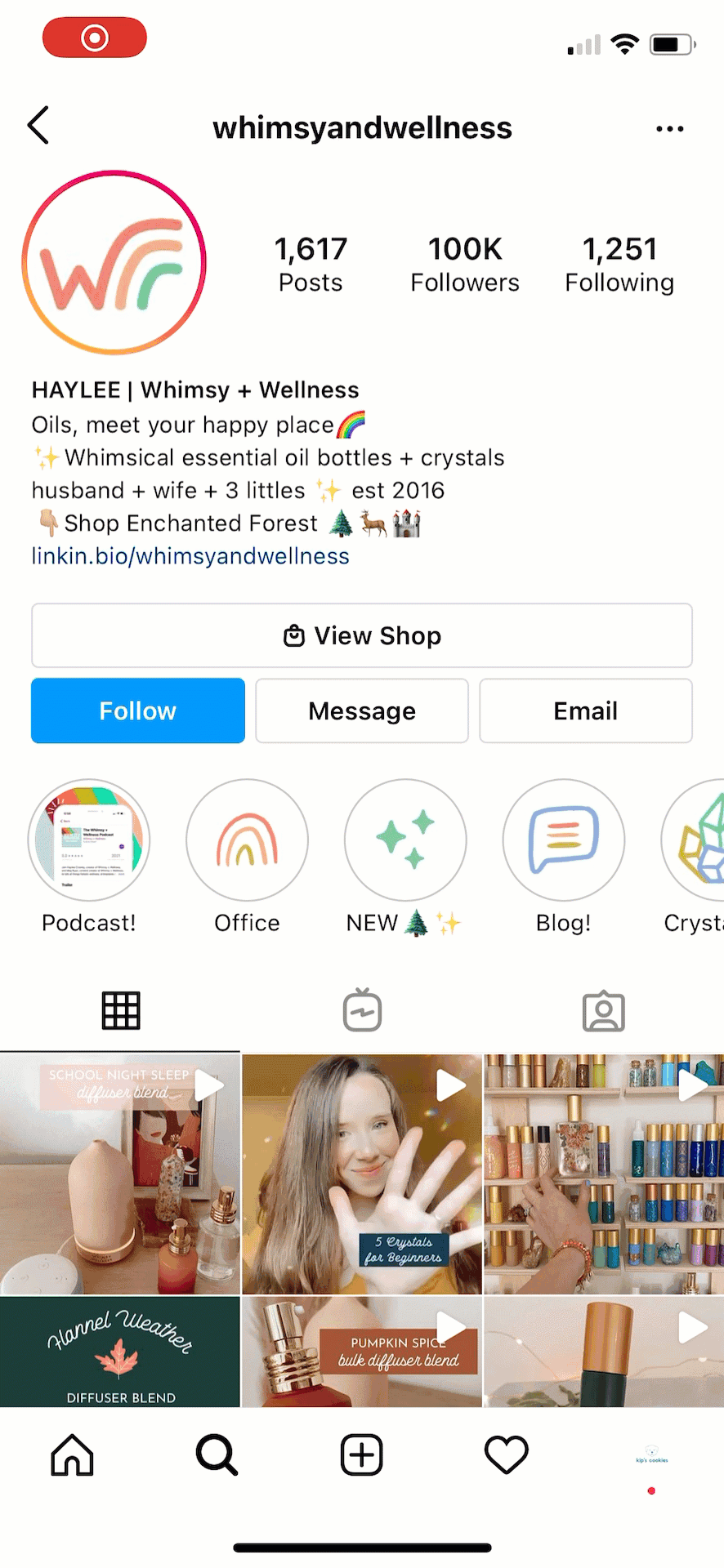Image resolution: width=724 pixels, height=1568 pixels.
Task: Send a message to this profile
Action: (362, 710)
